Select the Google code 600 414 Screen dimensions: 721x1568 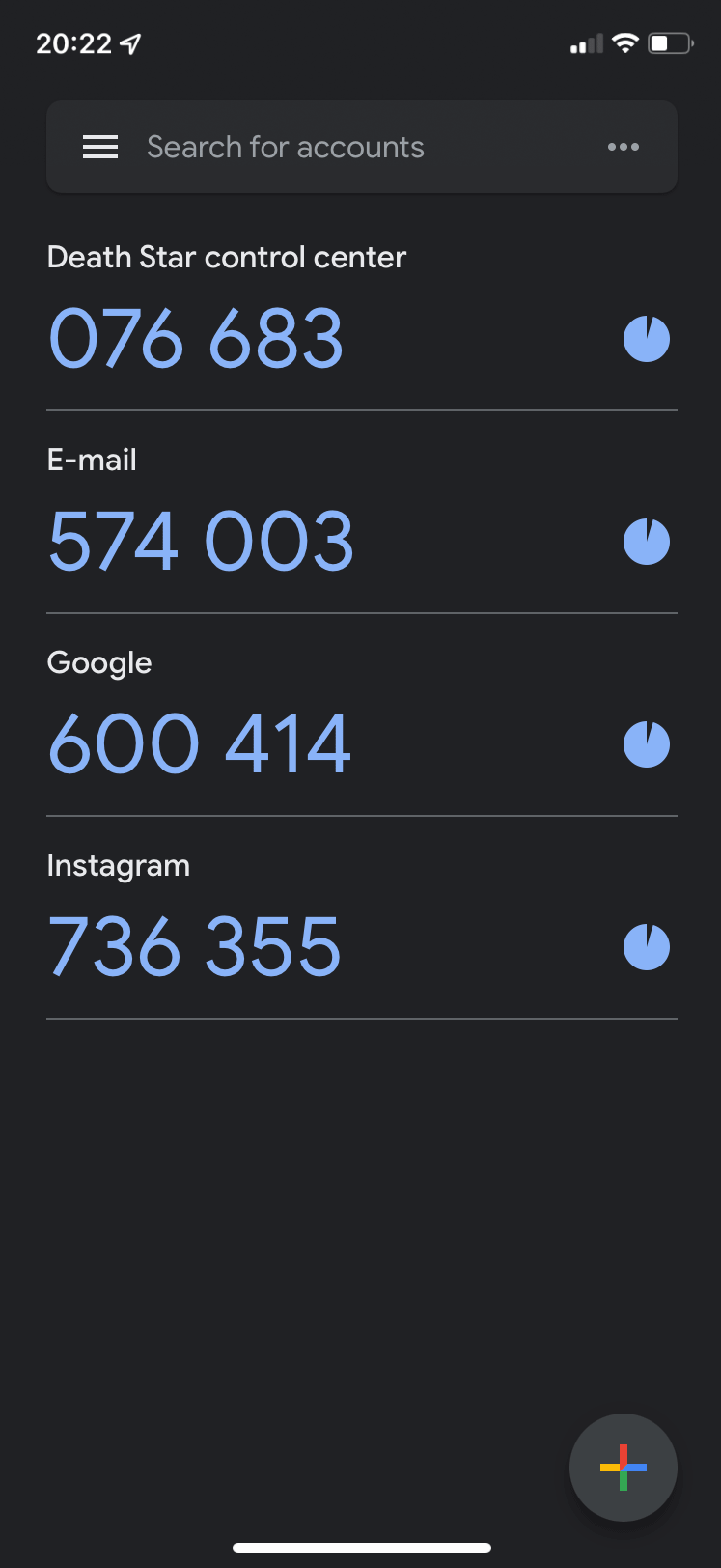click(x=198, y=742)
